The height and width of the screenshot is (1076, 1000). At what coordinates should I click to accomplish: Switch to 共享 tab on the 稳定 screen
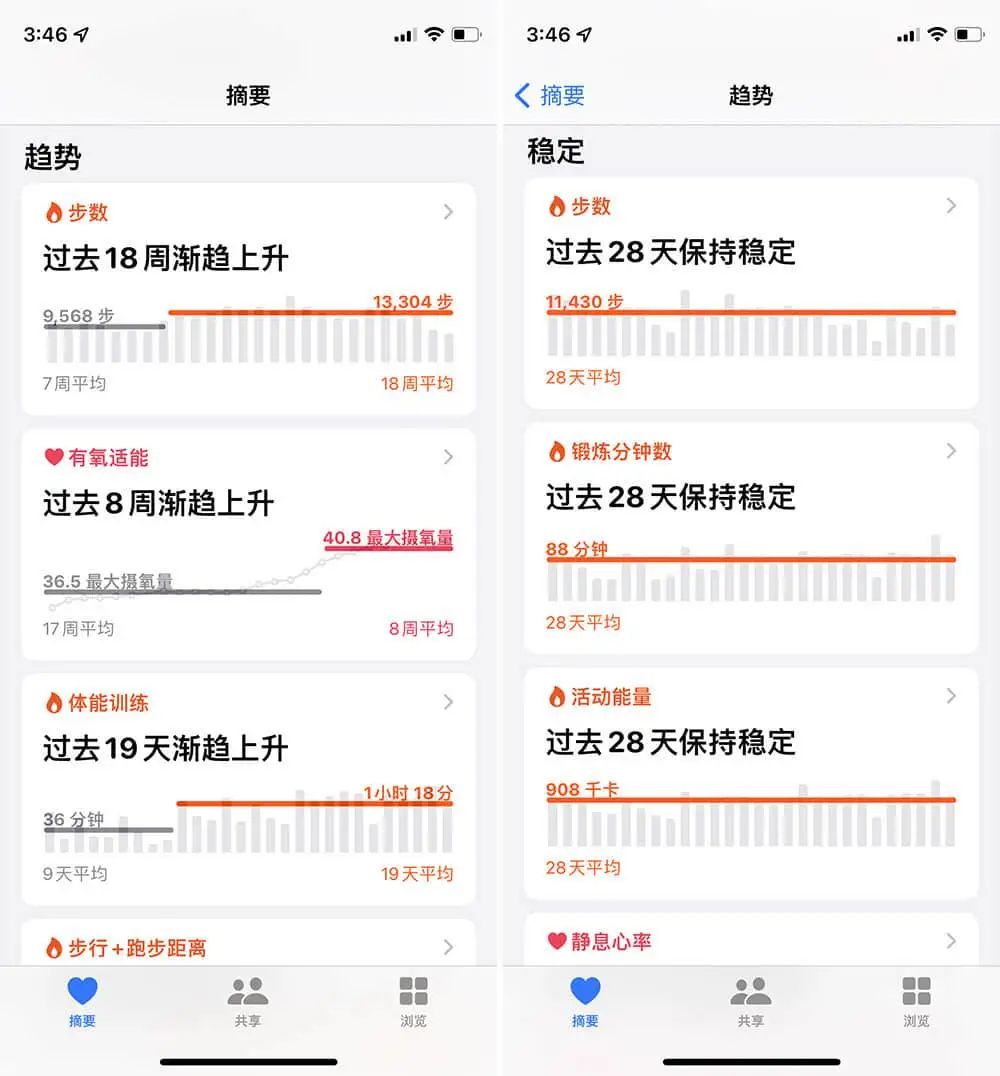pyautogui.click(x=751, y=1002)
